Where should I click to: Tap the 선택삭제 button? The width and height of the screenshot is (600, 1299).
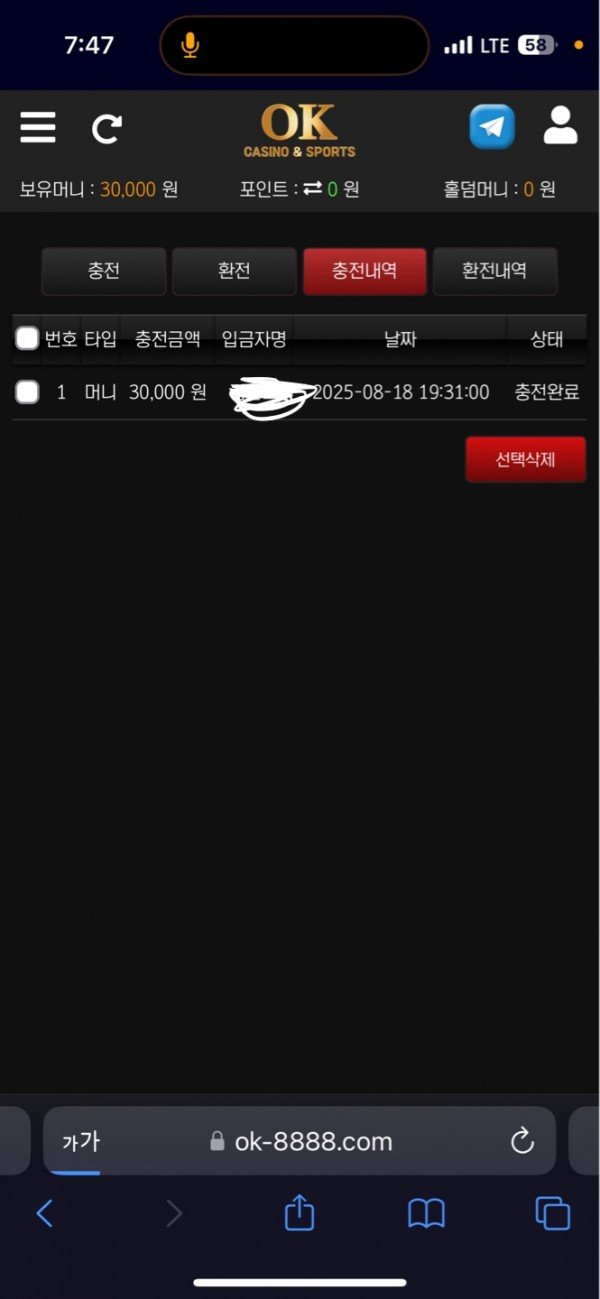525,460
